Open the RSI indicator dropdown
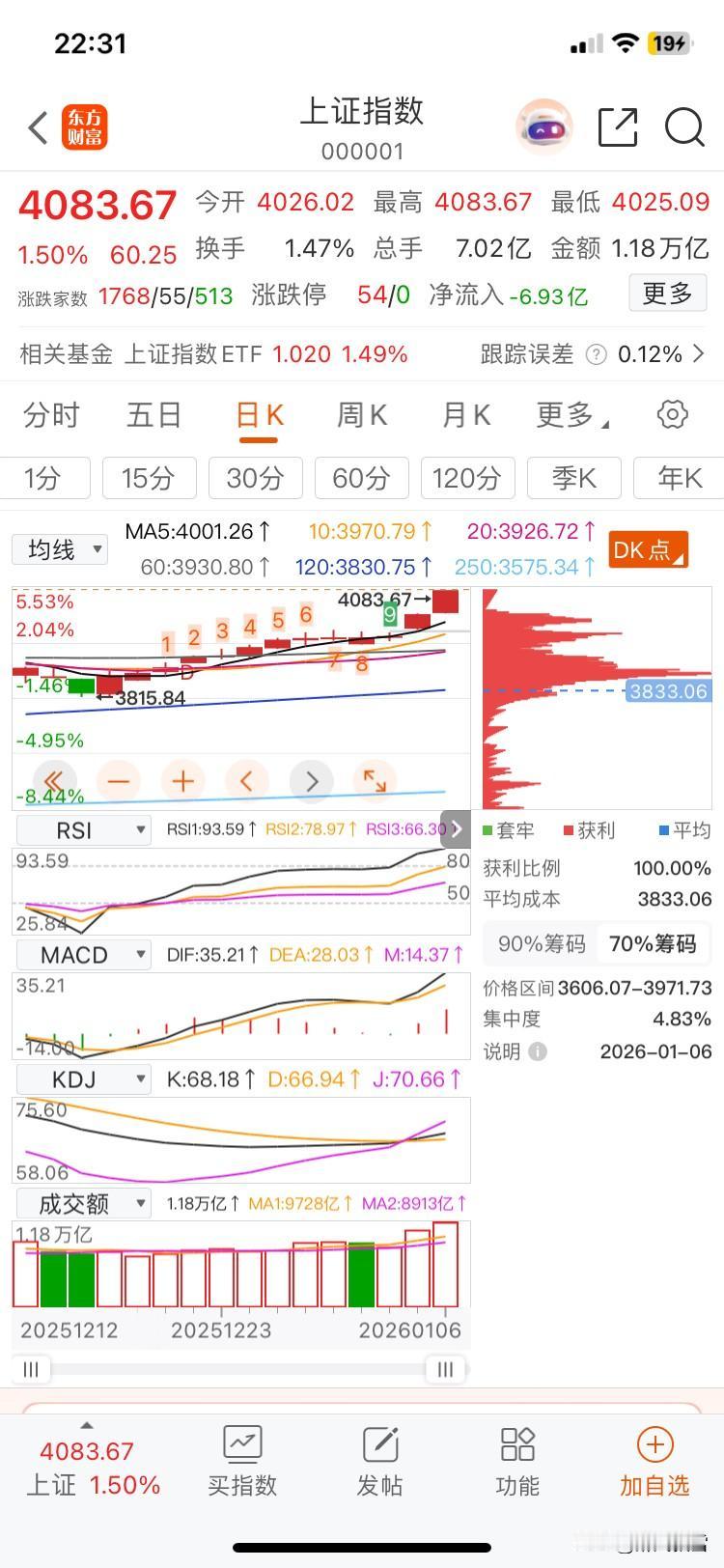Screen dimensions: 724x1568 click(x=84, y=829)
